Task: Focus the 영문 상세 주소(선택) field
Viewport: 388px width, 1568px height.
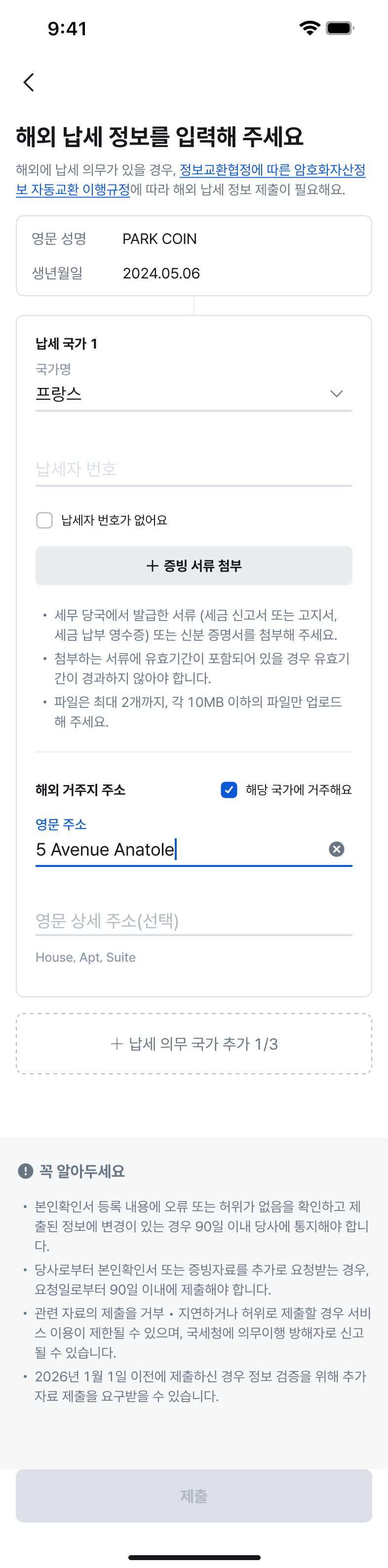Action: (194, 920)
